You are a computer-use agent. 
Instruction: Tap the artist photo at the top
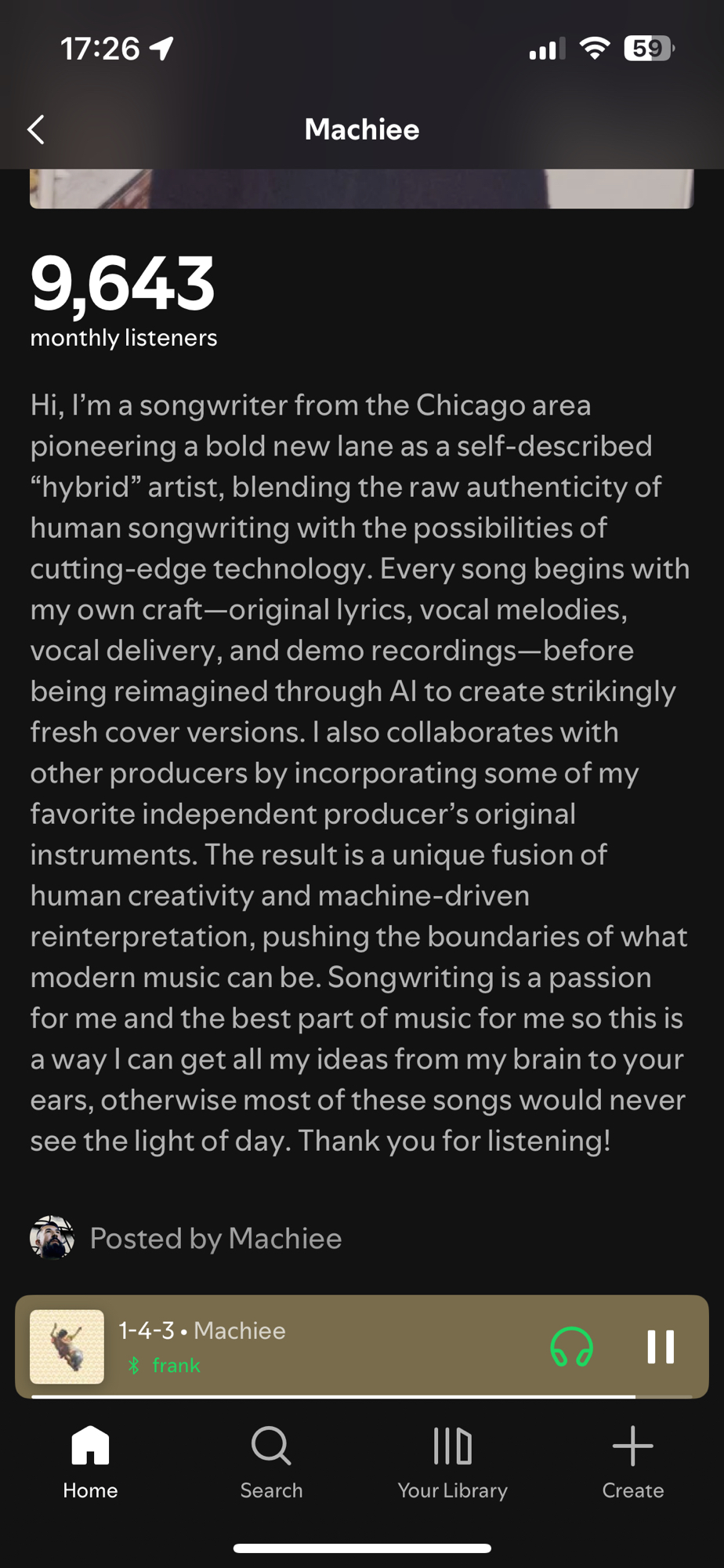click(361, 189)
